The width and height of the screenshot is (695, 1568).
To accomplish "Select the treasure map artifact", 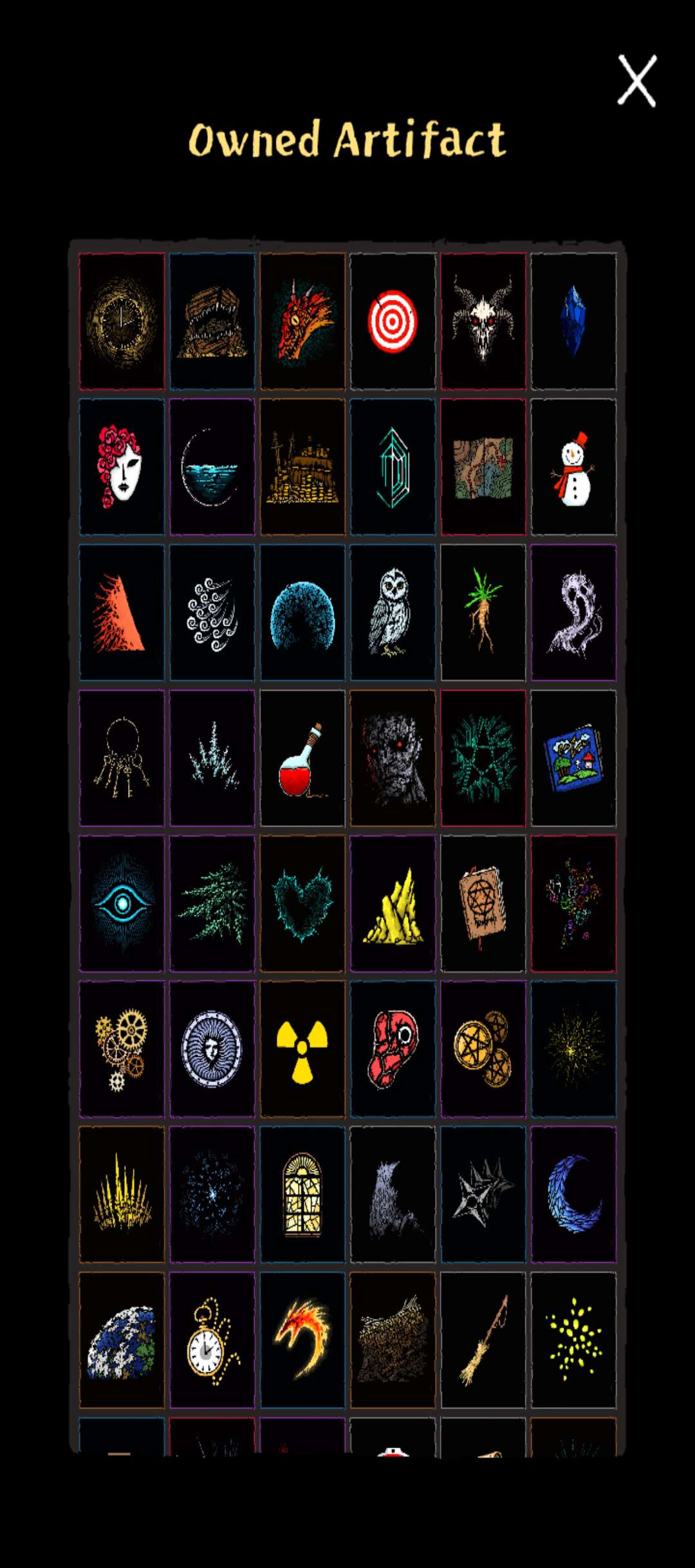I will [483, 467].
